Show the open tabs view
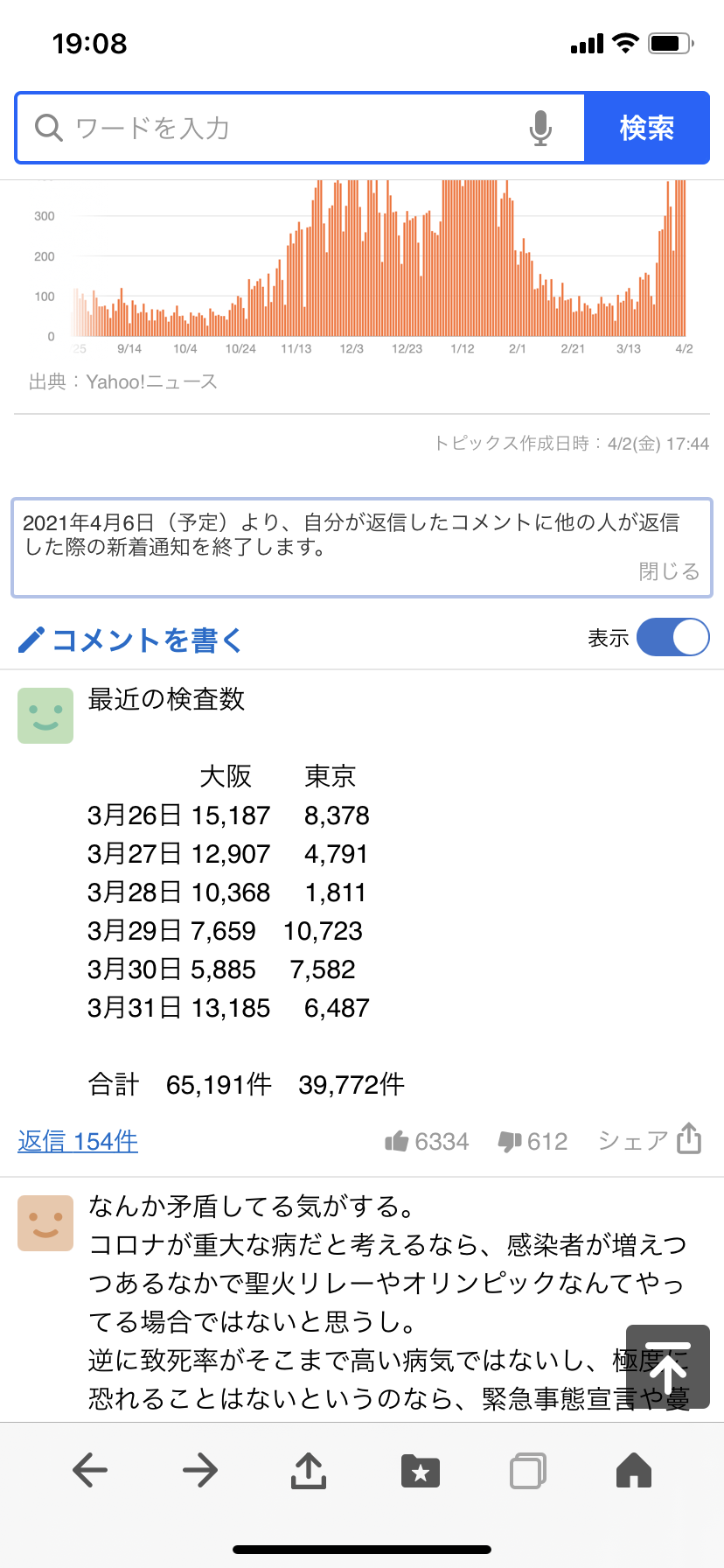This screenshot has width=724, height=1568. (528, 1470)
